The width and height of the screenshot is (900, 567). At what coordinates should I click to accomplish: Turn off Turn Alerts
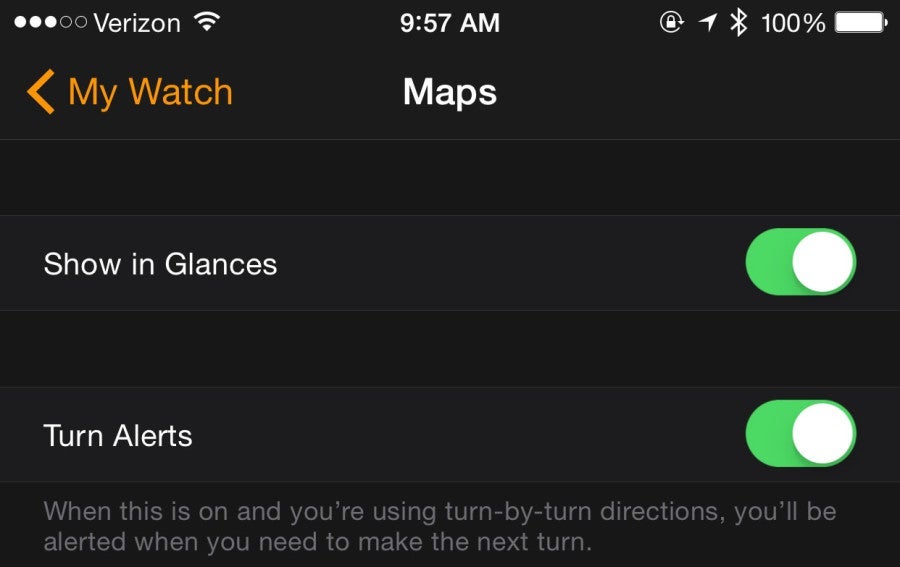tap(800, 435)
